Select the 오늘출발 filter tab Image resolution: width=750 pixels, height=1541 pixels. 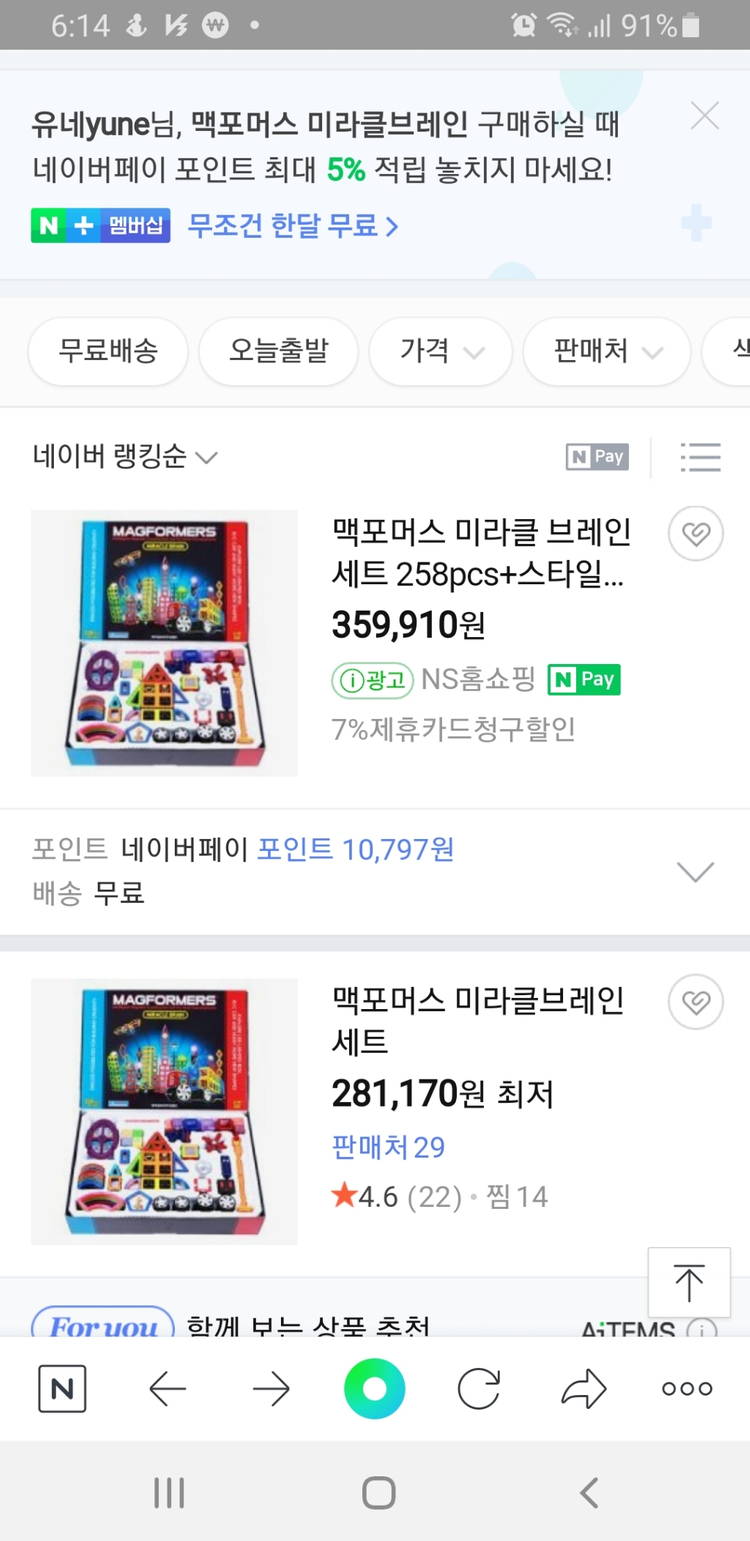click(278, 352)
